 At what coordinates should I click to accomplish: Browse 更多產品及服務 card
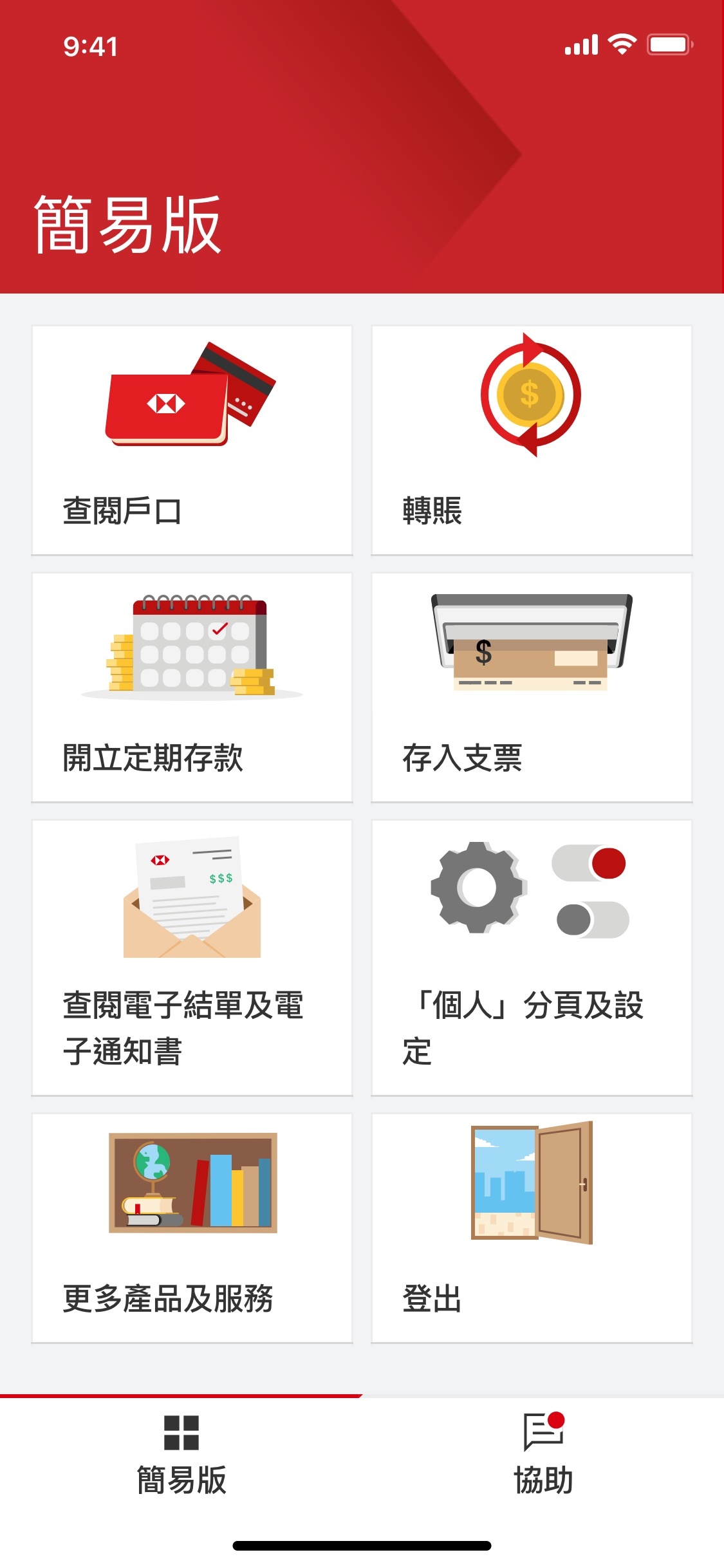click(x=192, y=1228)
